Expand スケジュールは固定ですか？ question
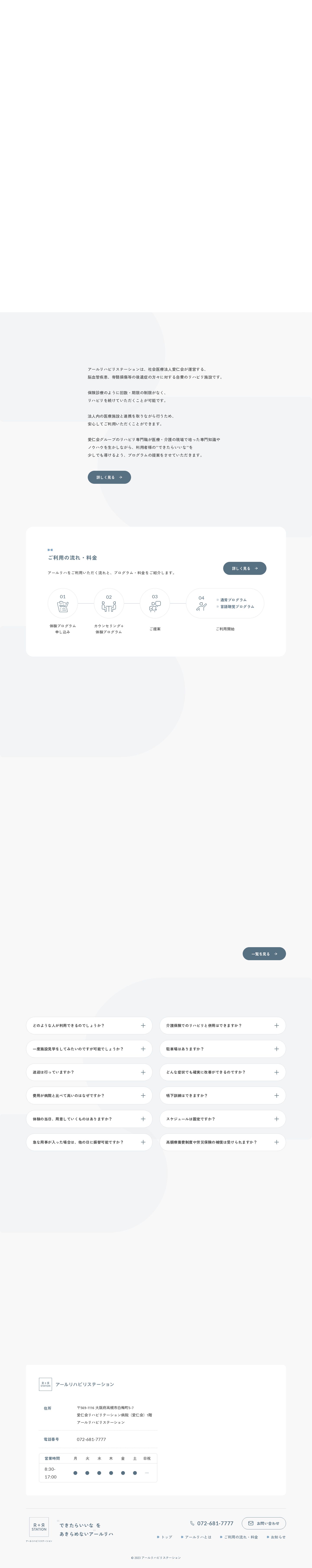The width and height of the screenshot is (312, 1568). [x=222, y=1118]
